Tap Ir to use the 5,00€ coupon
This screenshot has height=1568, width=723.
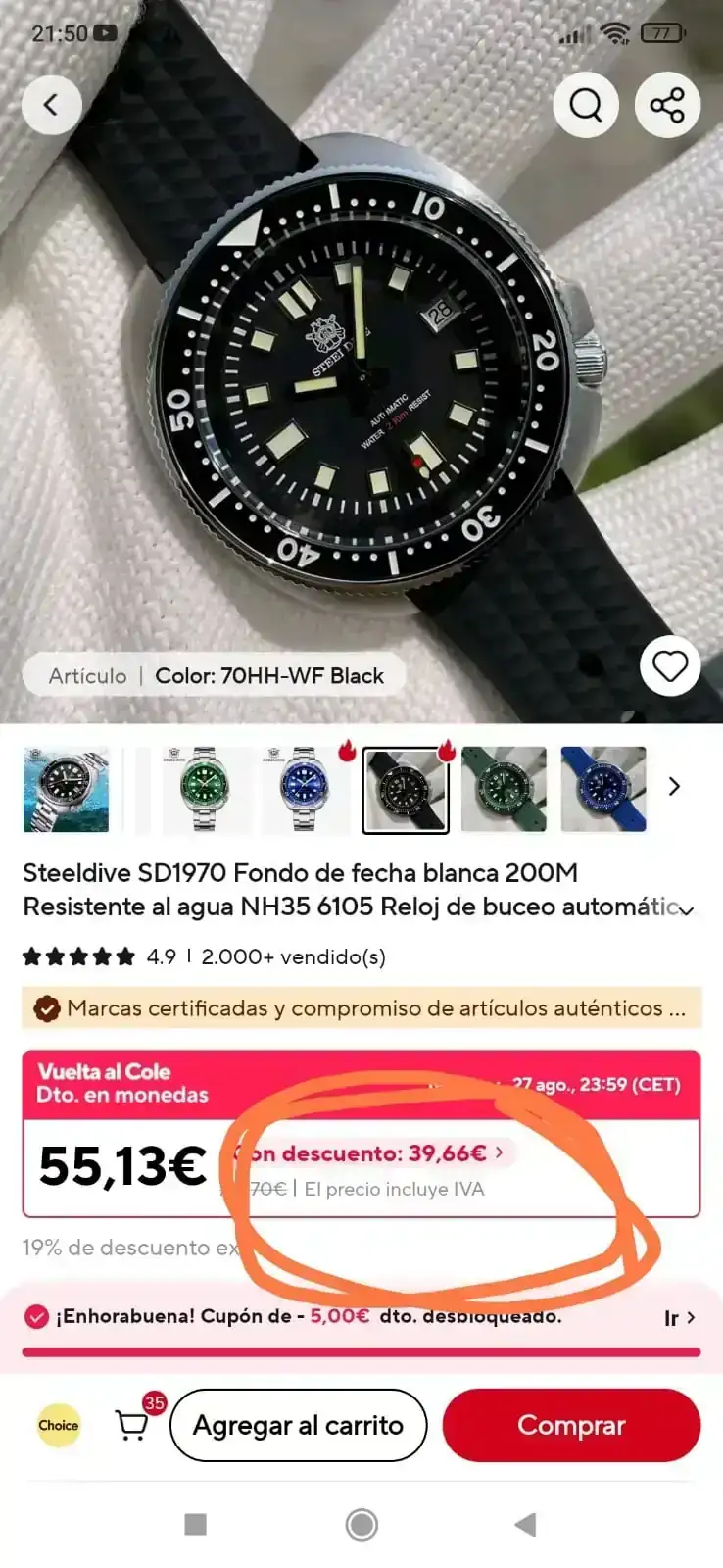[x=679, y=1318]
